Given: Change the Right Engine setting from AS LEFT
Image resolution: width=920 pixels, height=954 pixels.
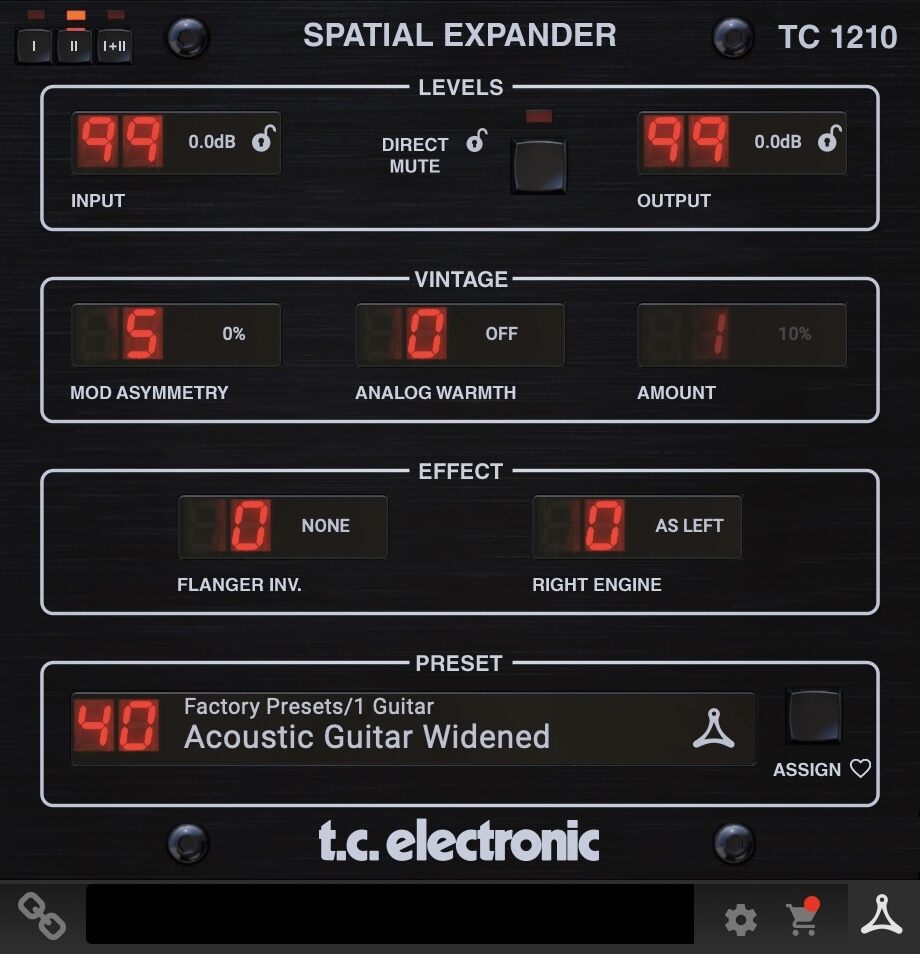Looking at the screenshot, I should point(636,525).
